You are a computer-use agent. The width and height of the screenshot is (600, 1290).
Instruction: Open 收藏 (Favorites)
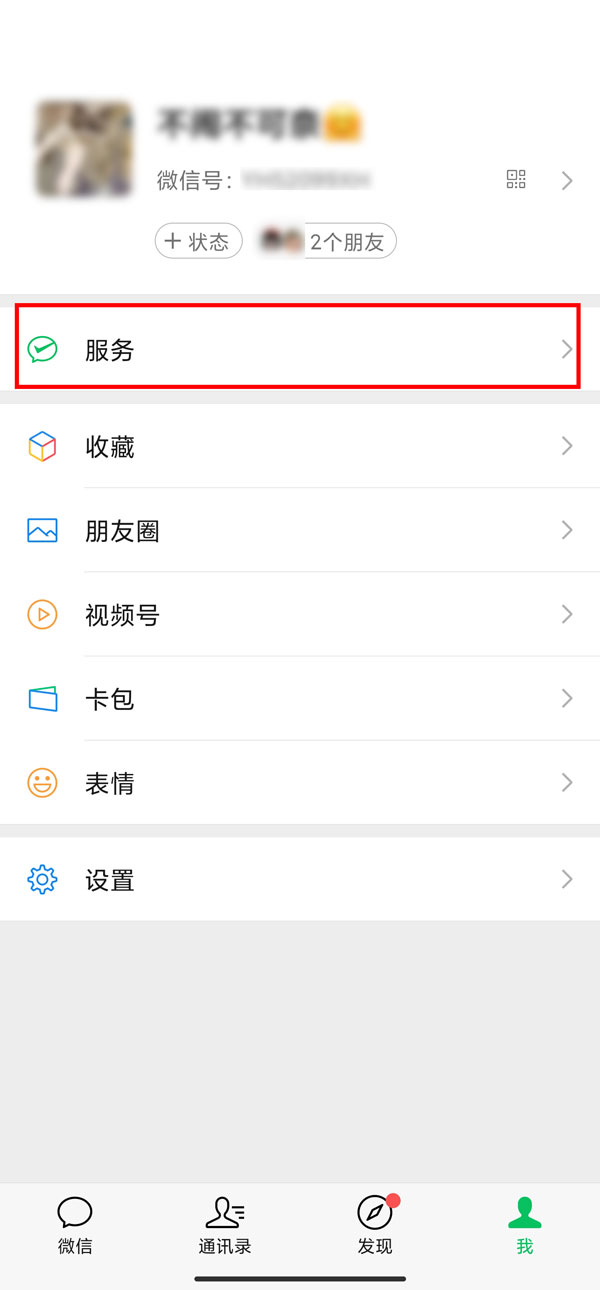point(298,447)
